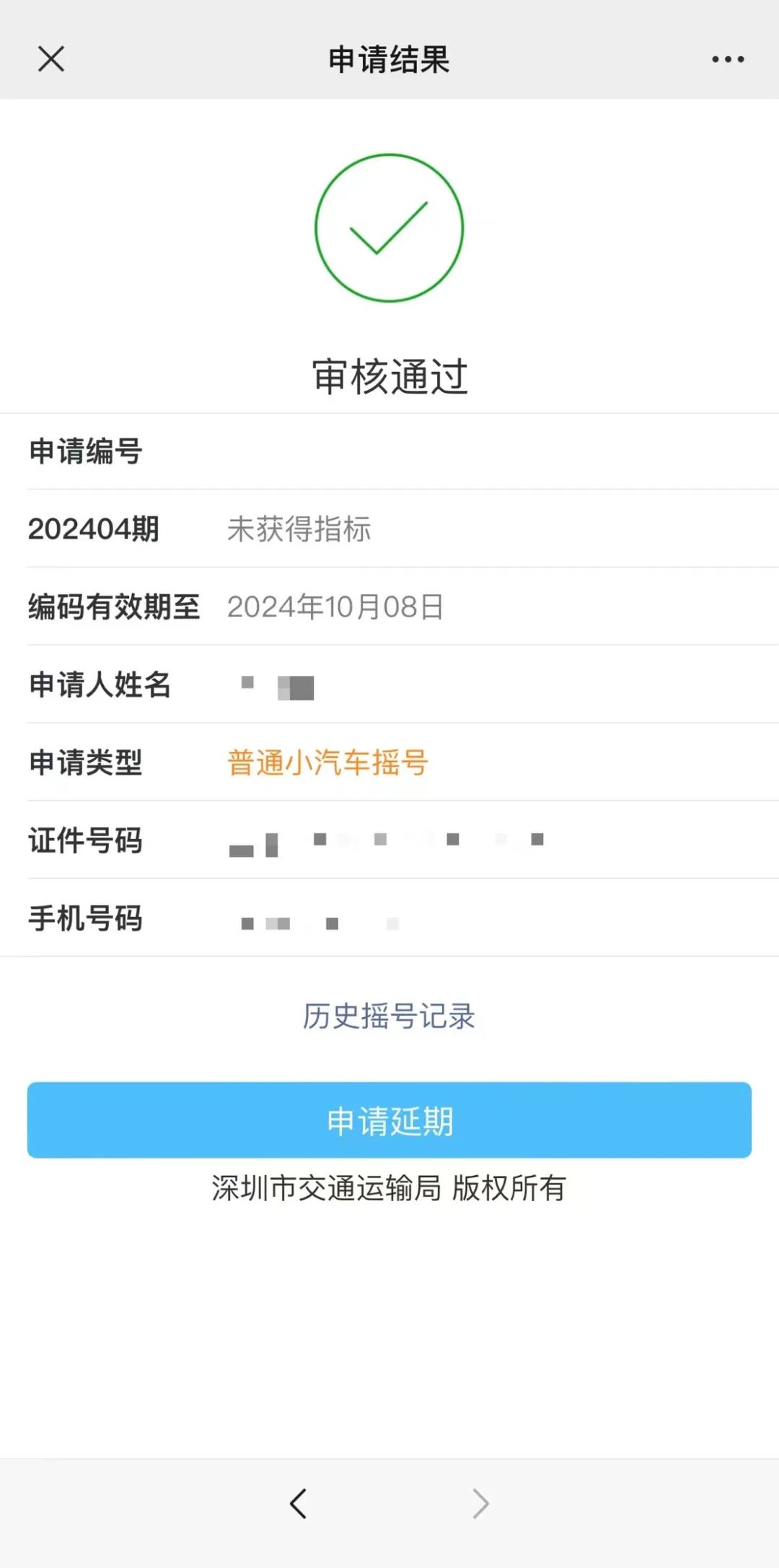Go back to the previous web page
Screen dimensions: 779x1568
point(299,1504)
